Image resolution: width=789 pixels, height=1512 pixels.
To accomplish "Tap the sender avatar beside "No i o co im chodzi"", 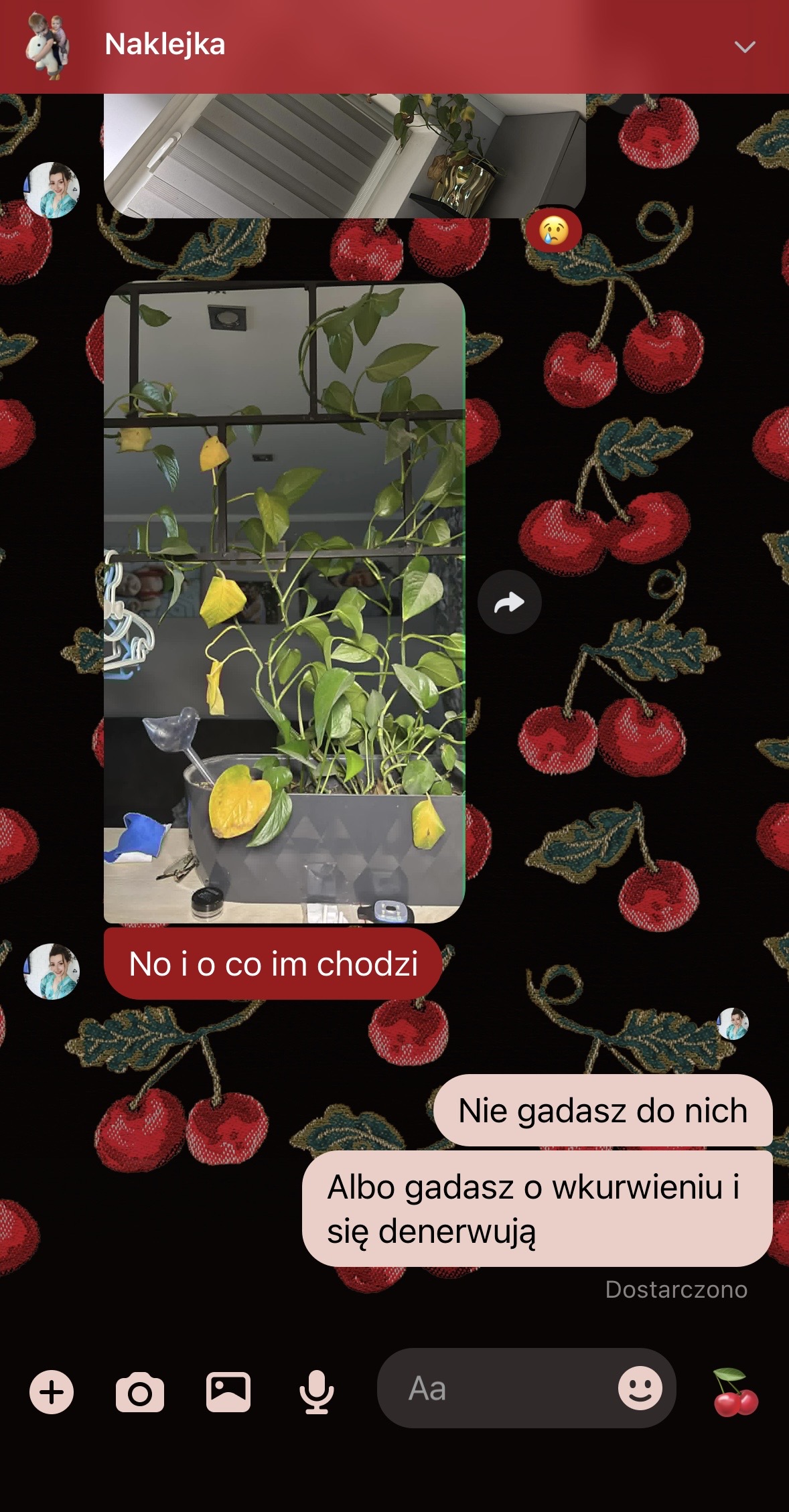I will click(x=52, y=971).
